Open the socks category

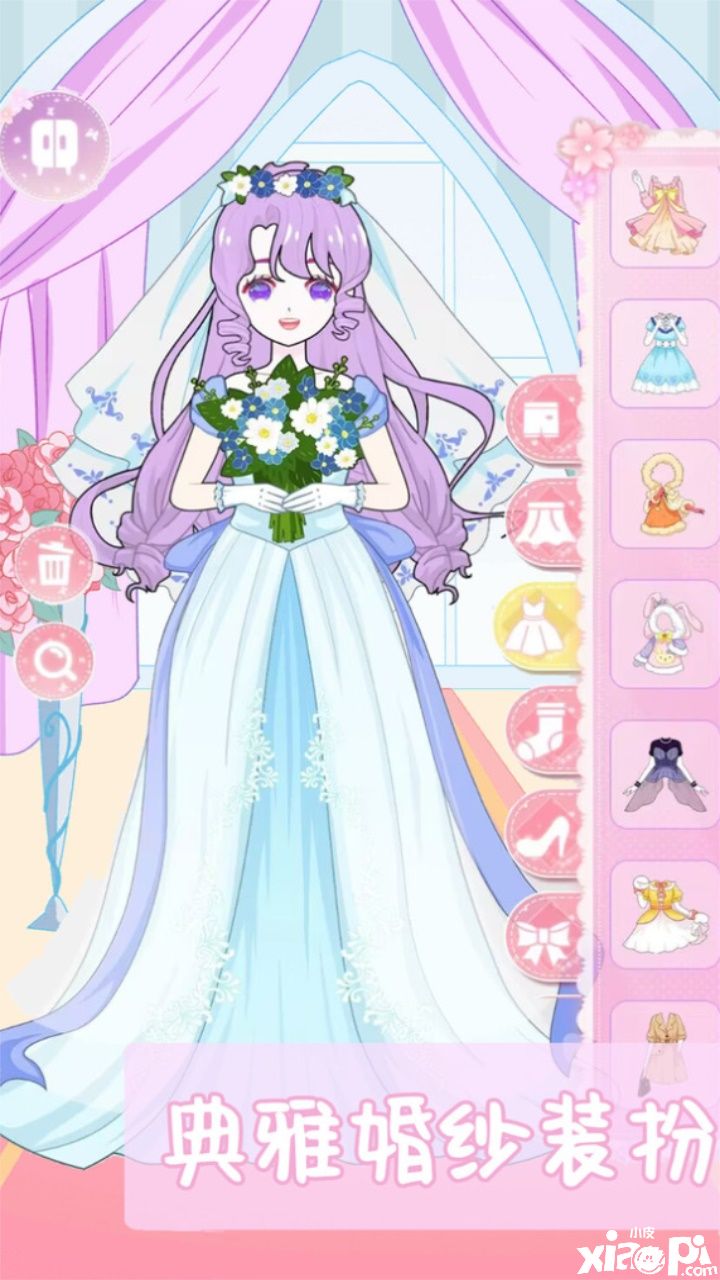tap(546, 725)
